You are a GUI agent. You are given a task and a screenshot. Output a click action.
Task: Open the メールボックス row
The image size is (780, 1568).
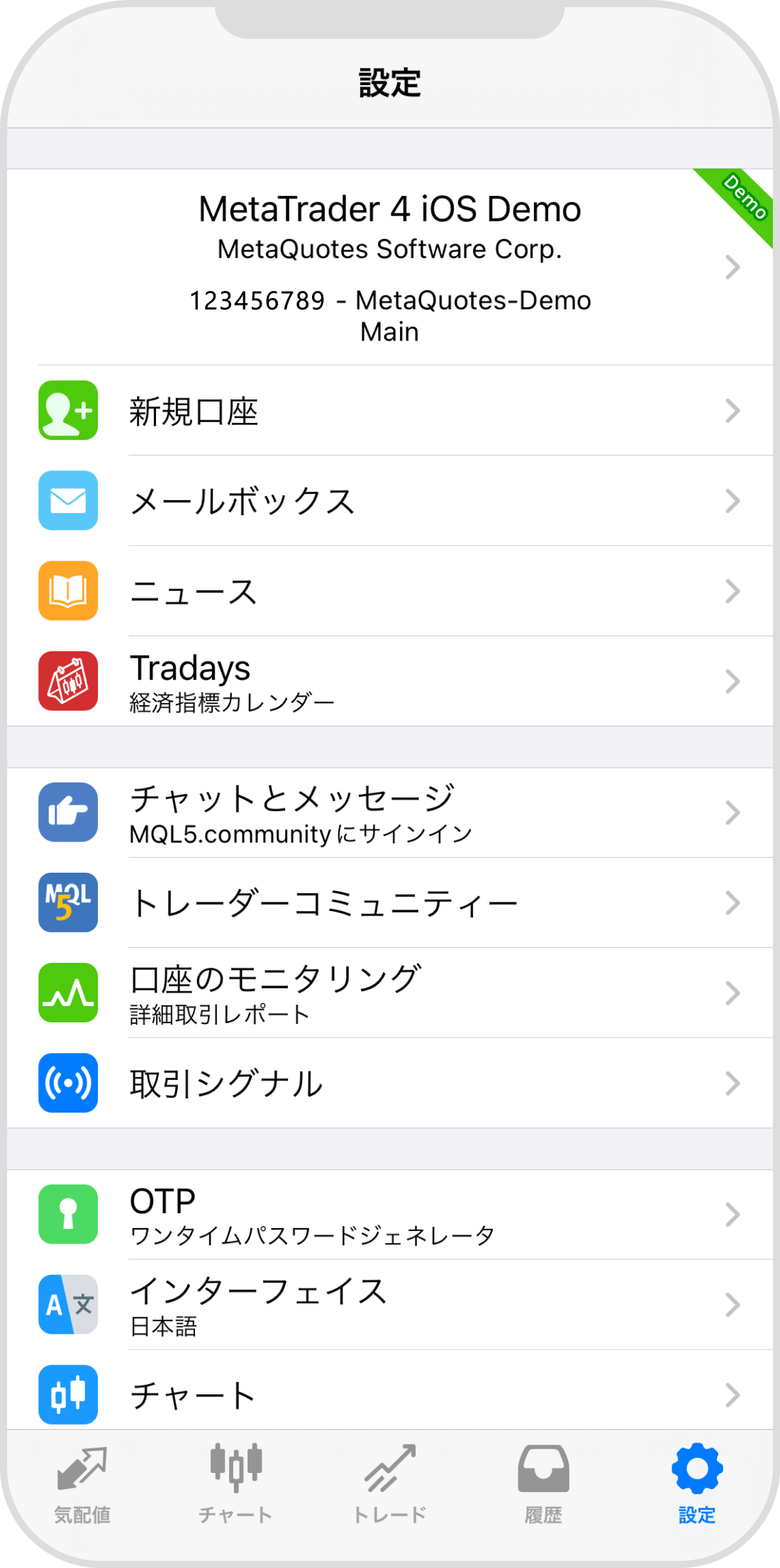click(389, 501)
